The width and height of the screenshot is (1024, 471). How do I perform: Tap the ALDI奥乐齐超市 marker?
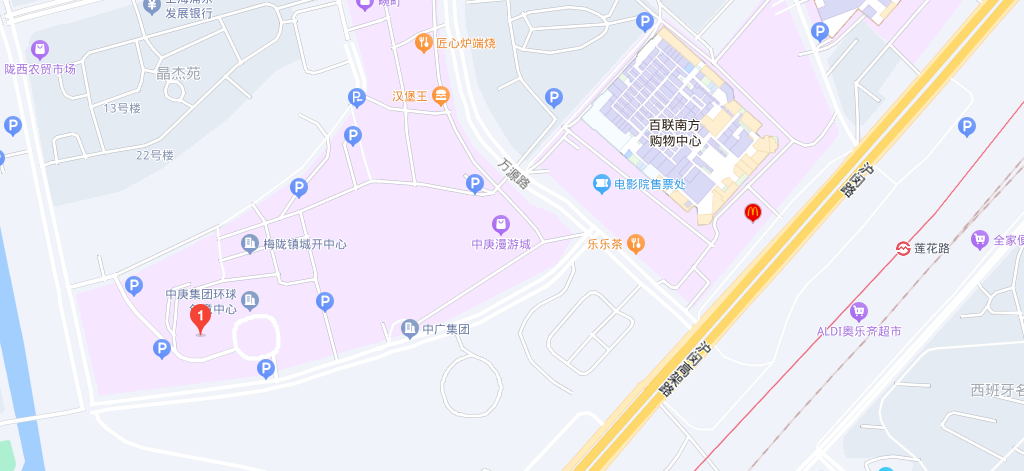[x=859, y=311]
